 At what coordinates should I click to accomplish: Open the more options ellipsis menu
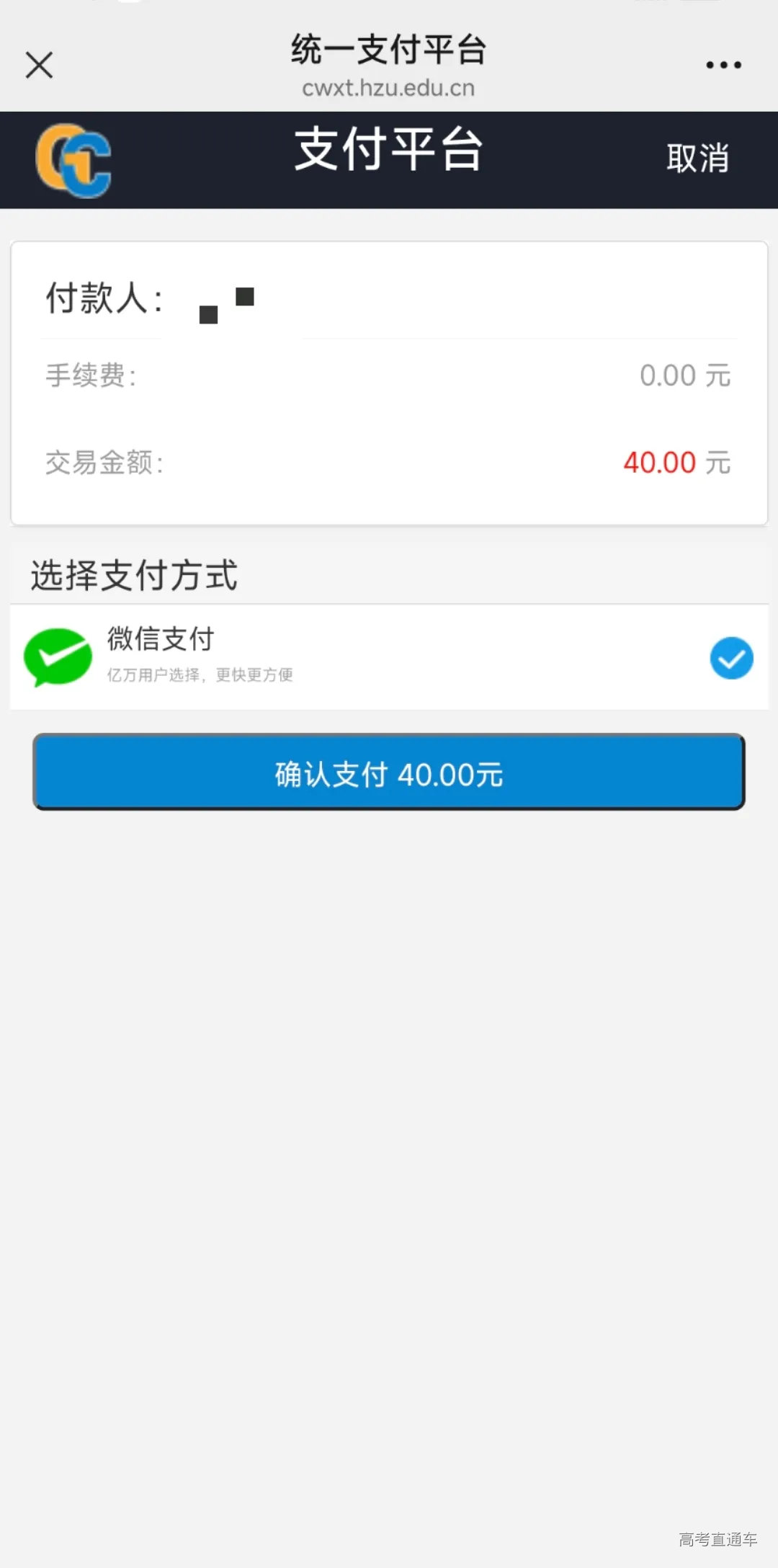[723, 63]
